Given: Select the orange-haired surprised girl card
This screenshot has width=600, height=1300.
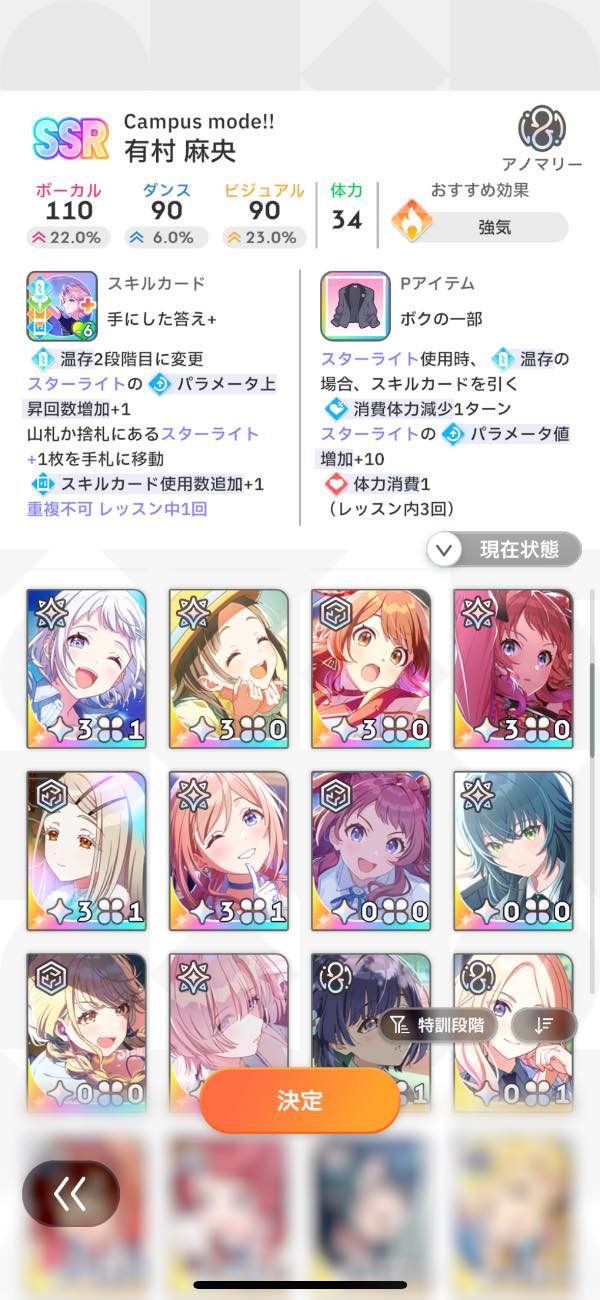Looking at the screenshot, I should [371, 668].
